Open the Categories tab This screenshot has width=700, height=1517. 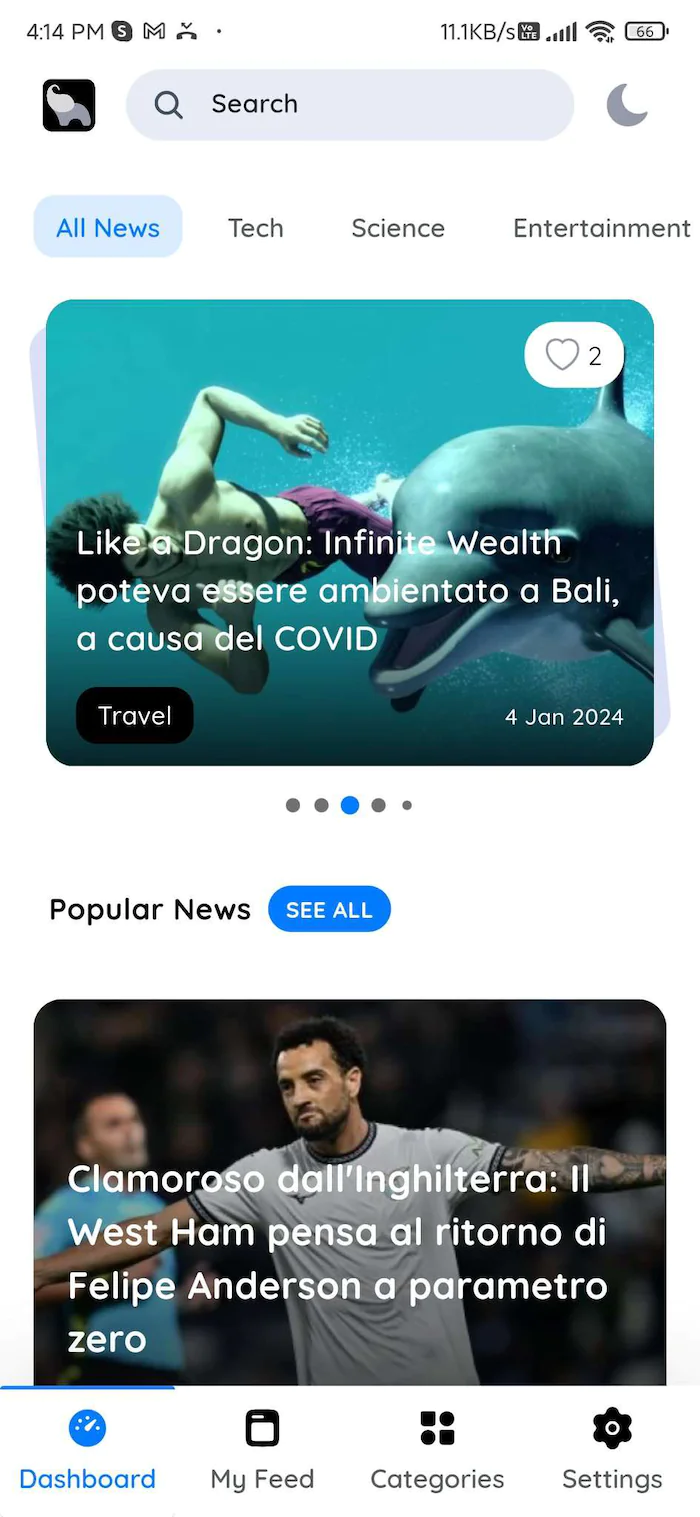tap(437, 1450)
